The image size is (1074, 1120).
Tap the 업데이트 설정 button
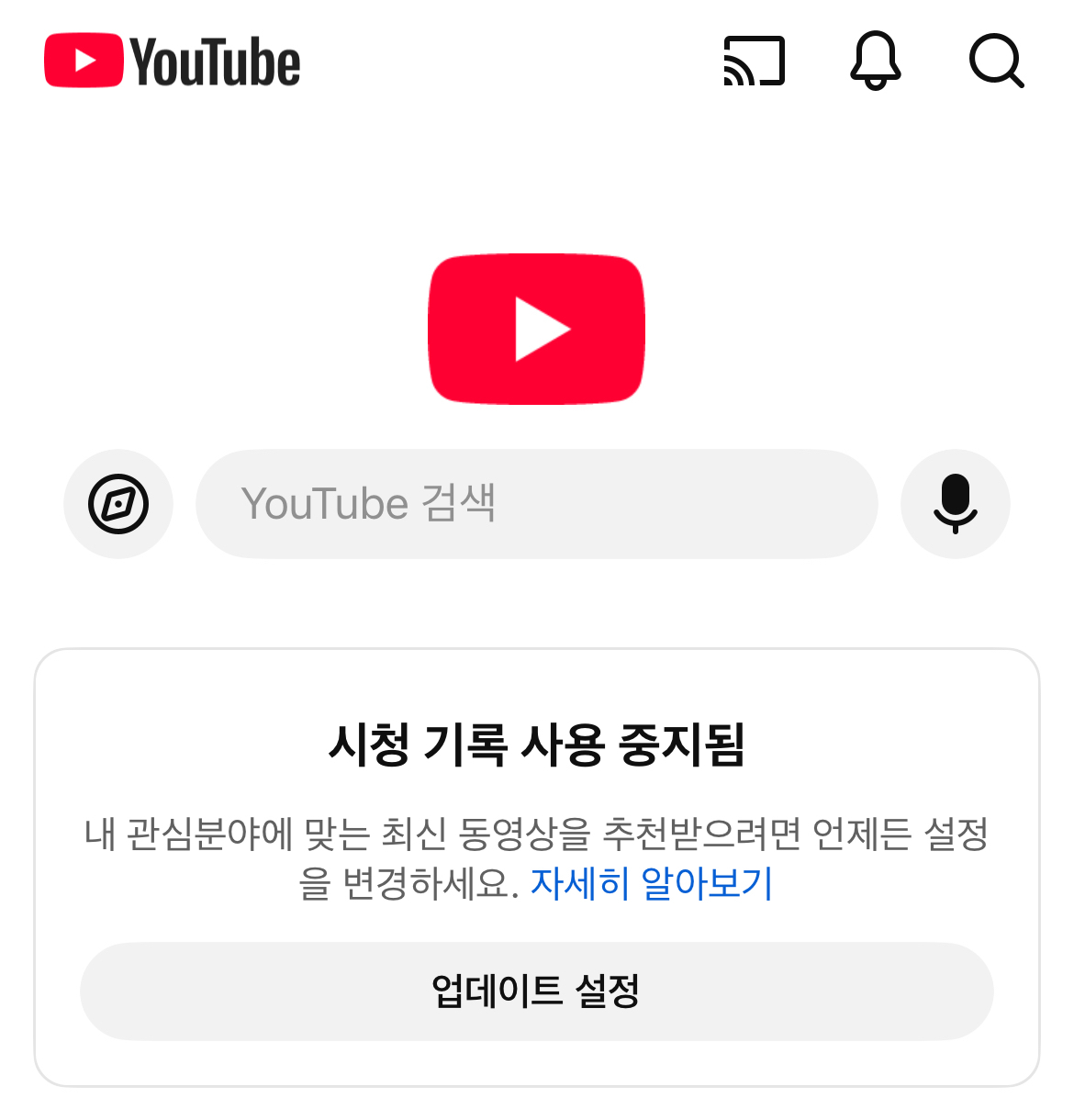(536, 991)
